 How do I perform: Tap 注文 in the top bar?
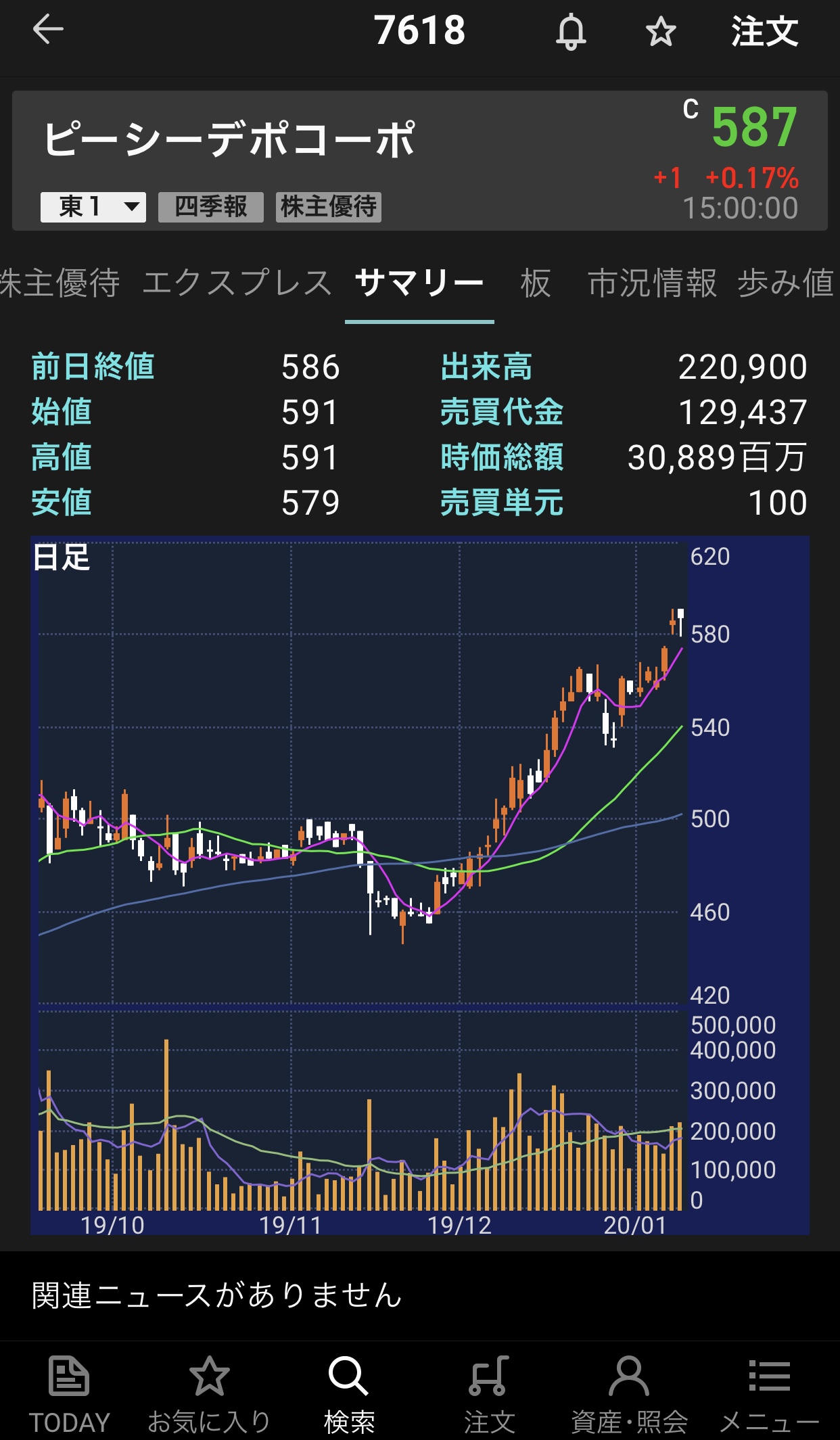click(764, 32)
